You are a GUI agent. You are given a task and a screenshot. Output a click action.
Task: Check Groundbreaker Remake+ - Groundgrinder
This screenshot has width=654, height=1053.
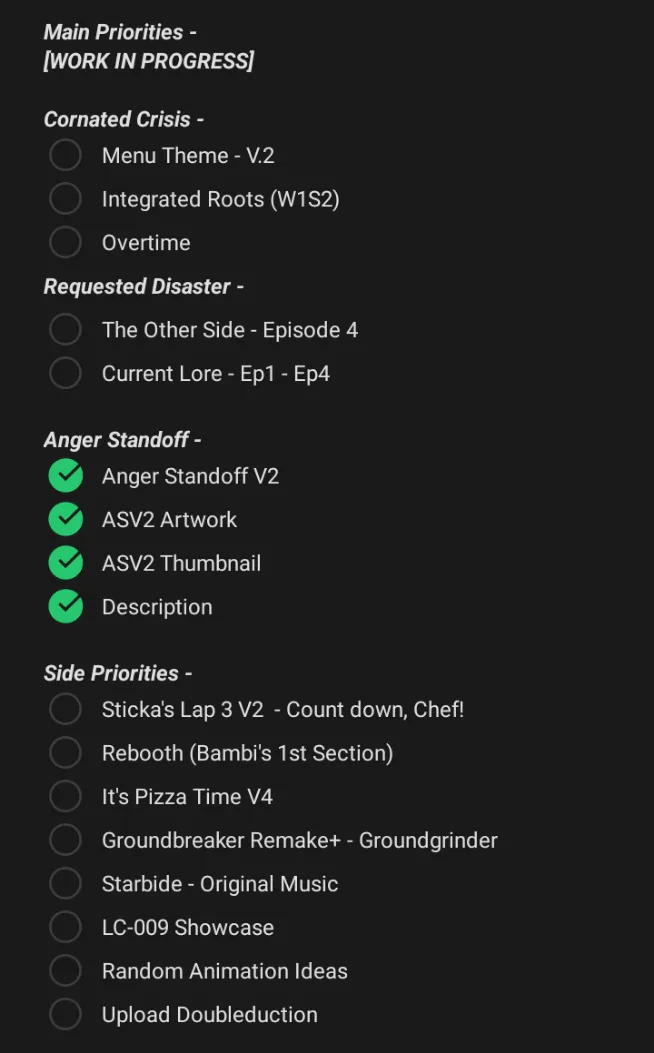pos(65,840)
